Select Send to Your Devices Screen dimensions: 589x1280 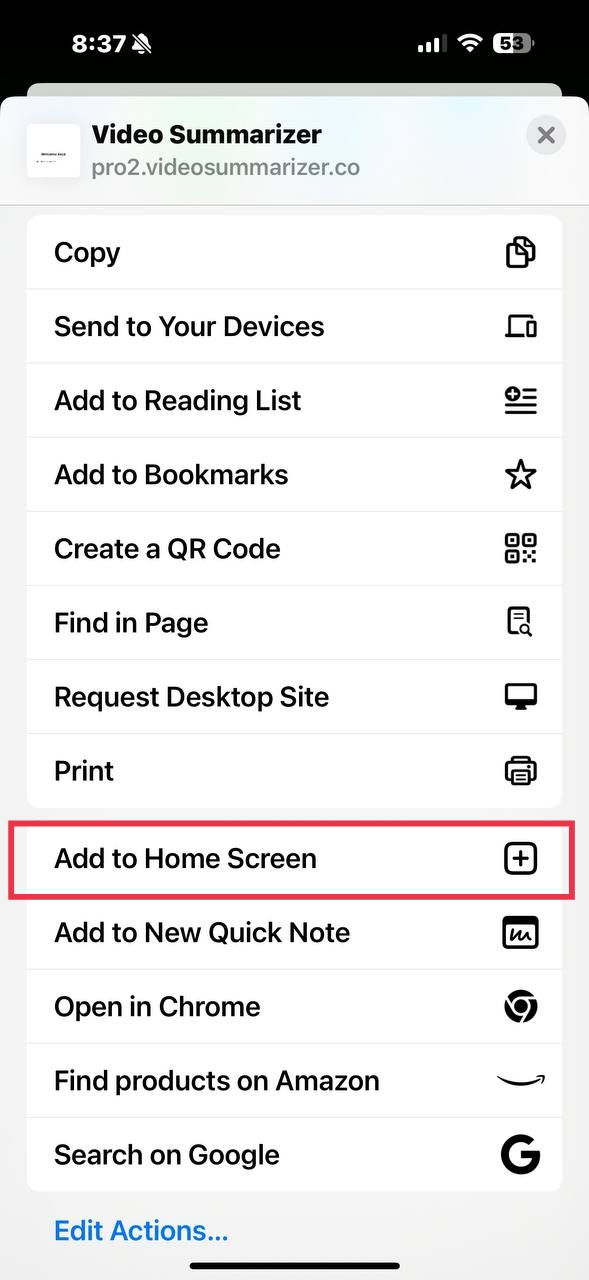point(294,326)
